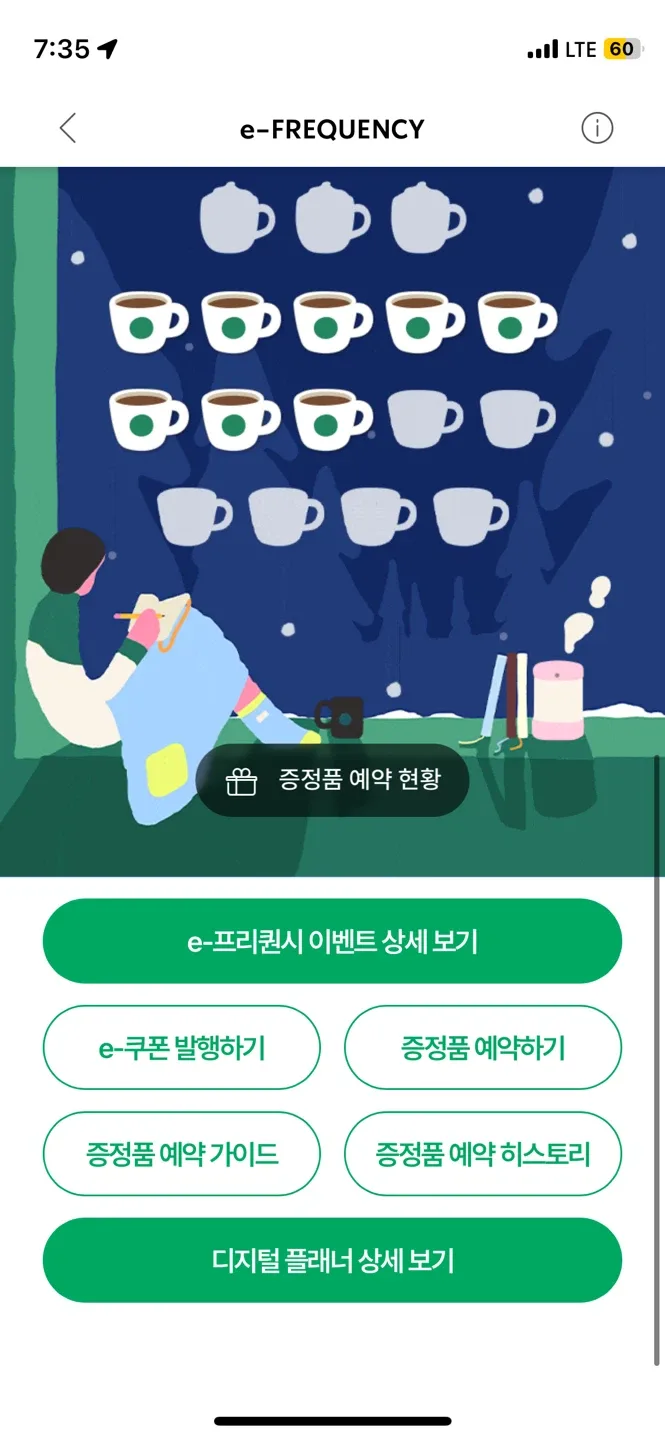Screen dimensions: 665x1440
Task: Open 증정품 예약 가이드
Action: point(182,1155)
